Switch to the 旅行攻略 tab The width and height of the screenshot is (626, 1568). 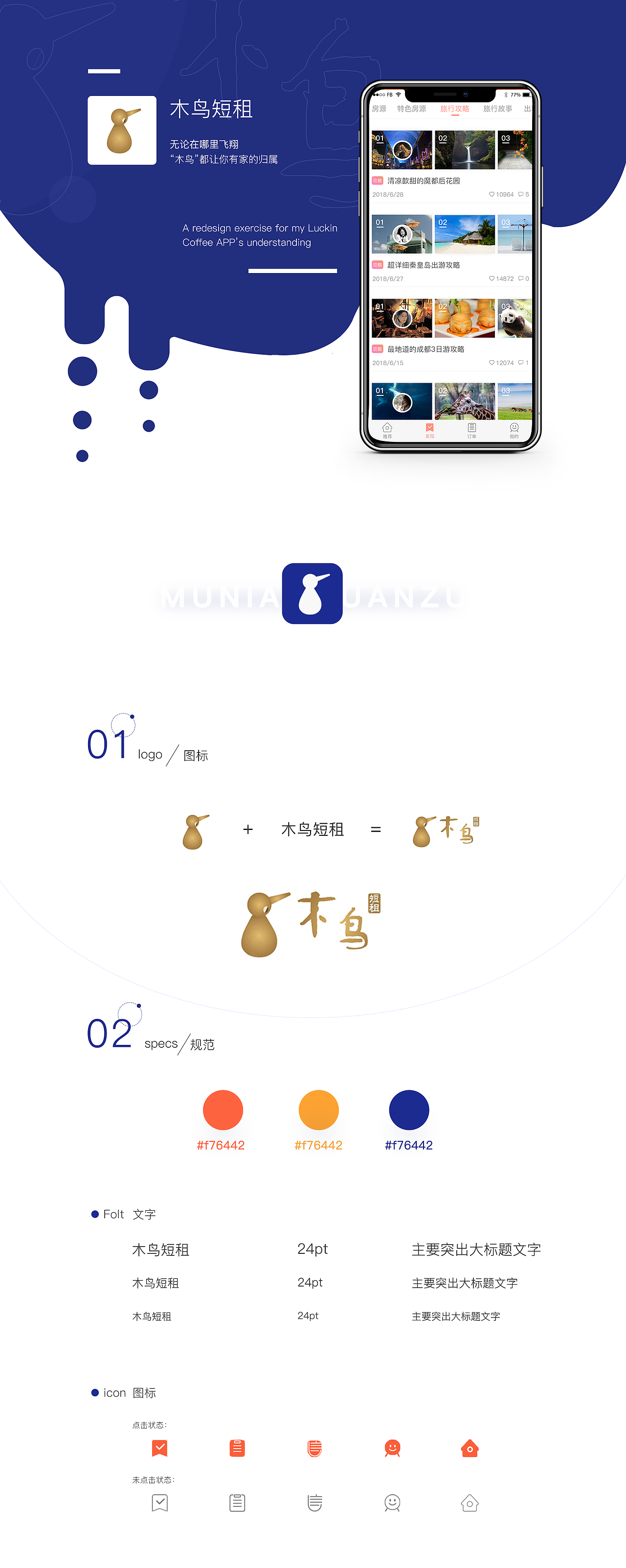[x=454, y=109]
